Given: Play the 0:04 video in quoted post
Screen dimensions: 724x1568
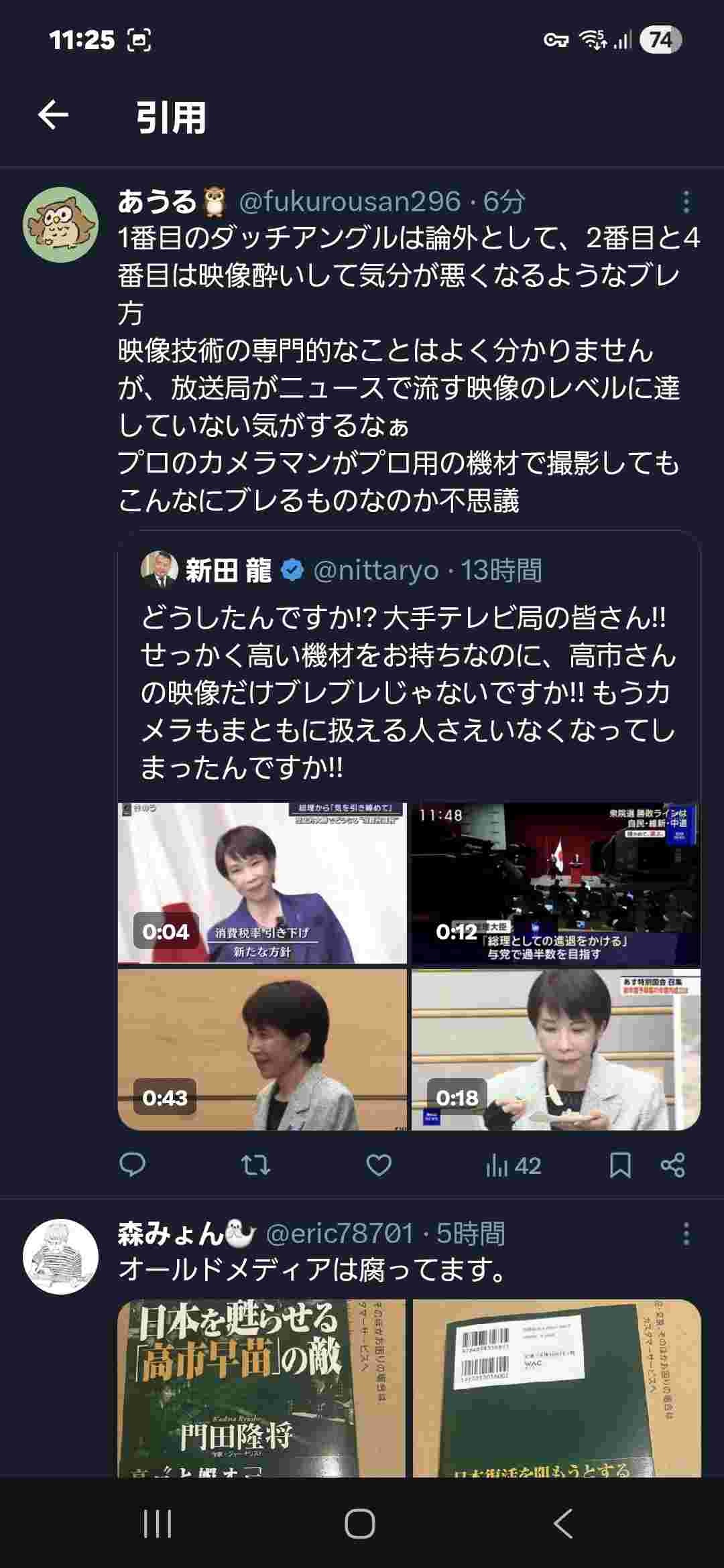Looking at the screenshot, I should [262, 883].
